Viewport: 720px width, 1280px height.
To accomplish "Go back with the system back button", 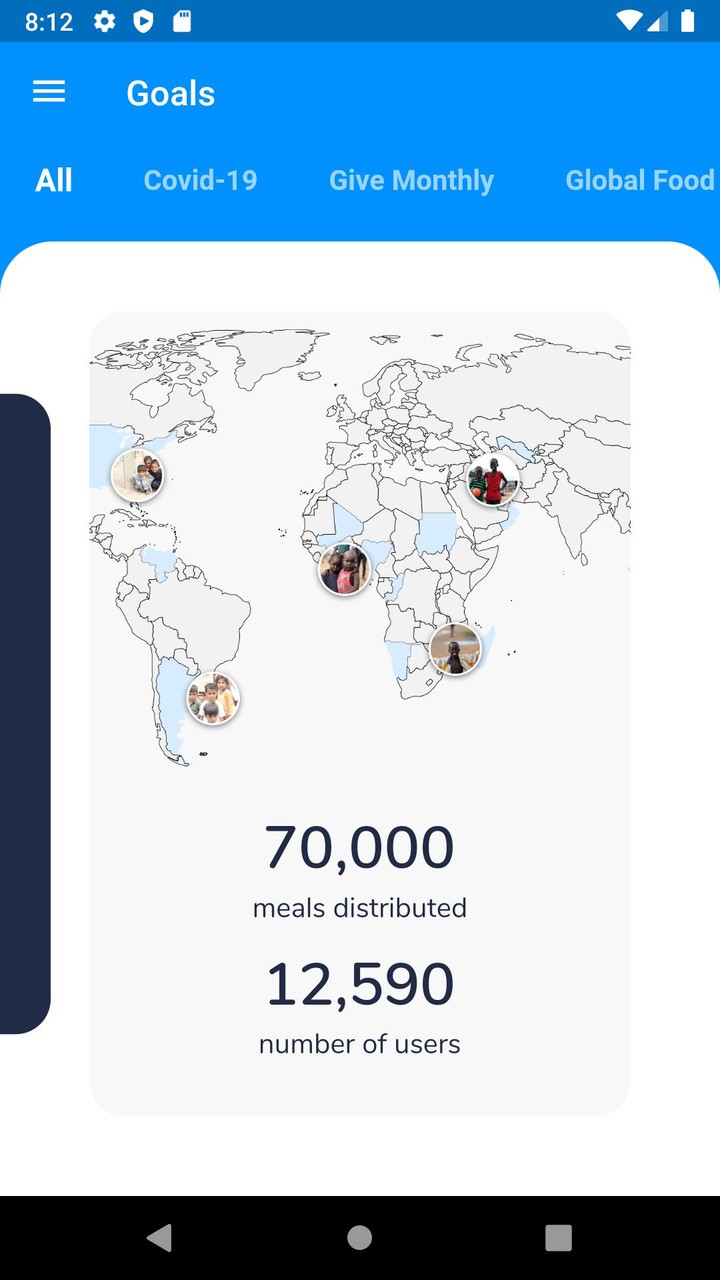I will [x=159, y=1237].
